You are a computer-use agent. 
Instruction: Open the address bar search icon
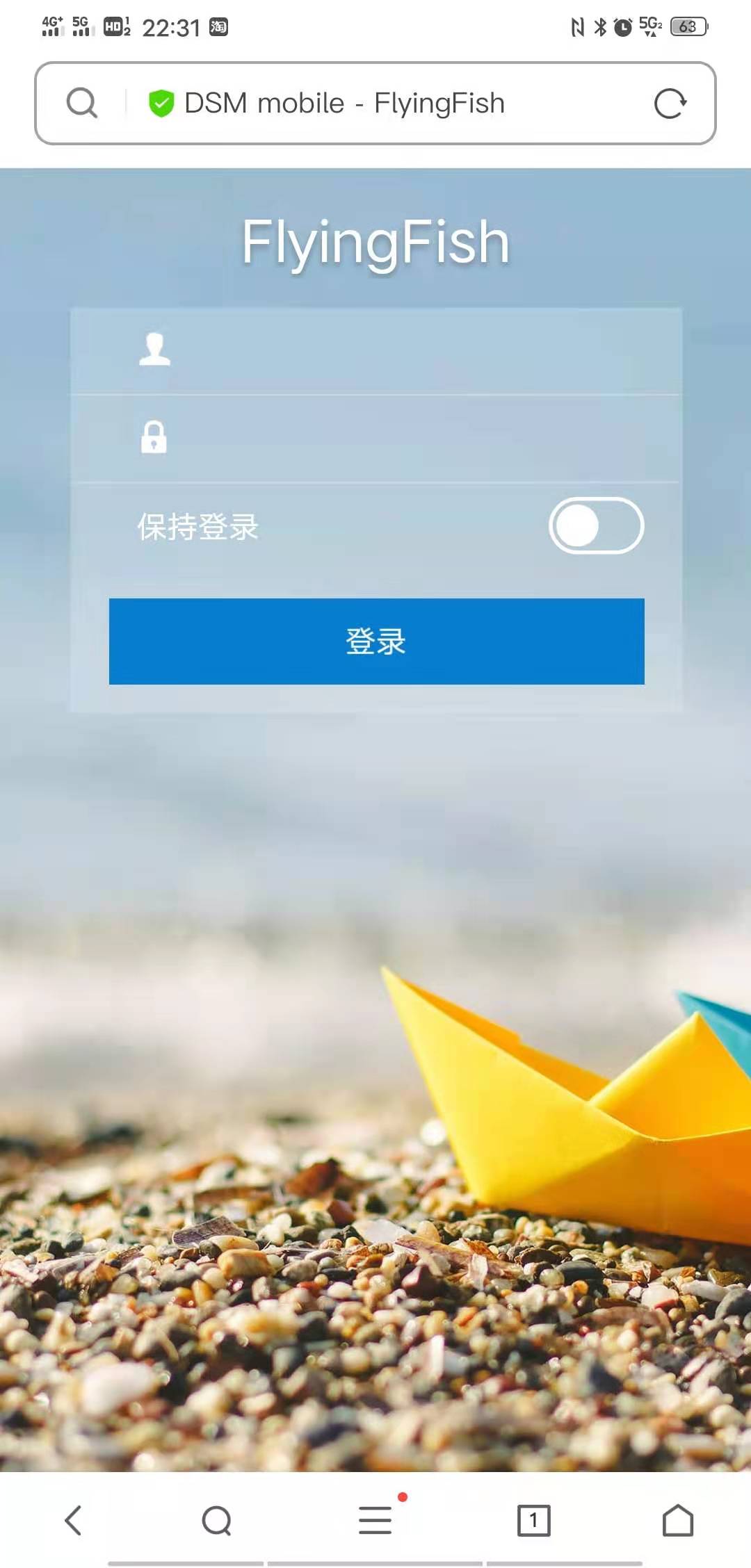(82, 104)
